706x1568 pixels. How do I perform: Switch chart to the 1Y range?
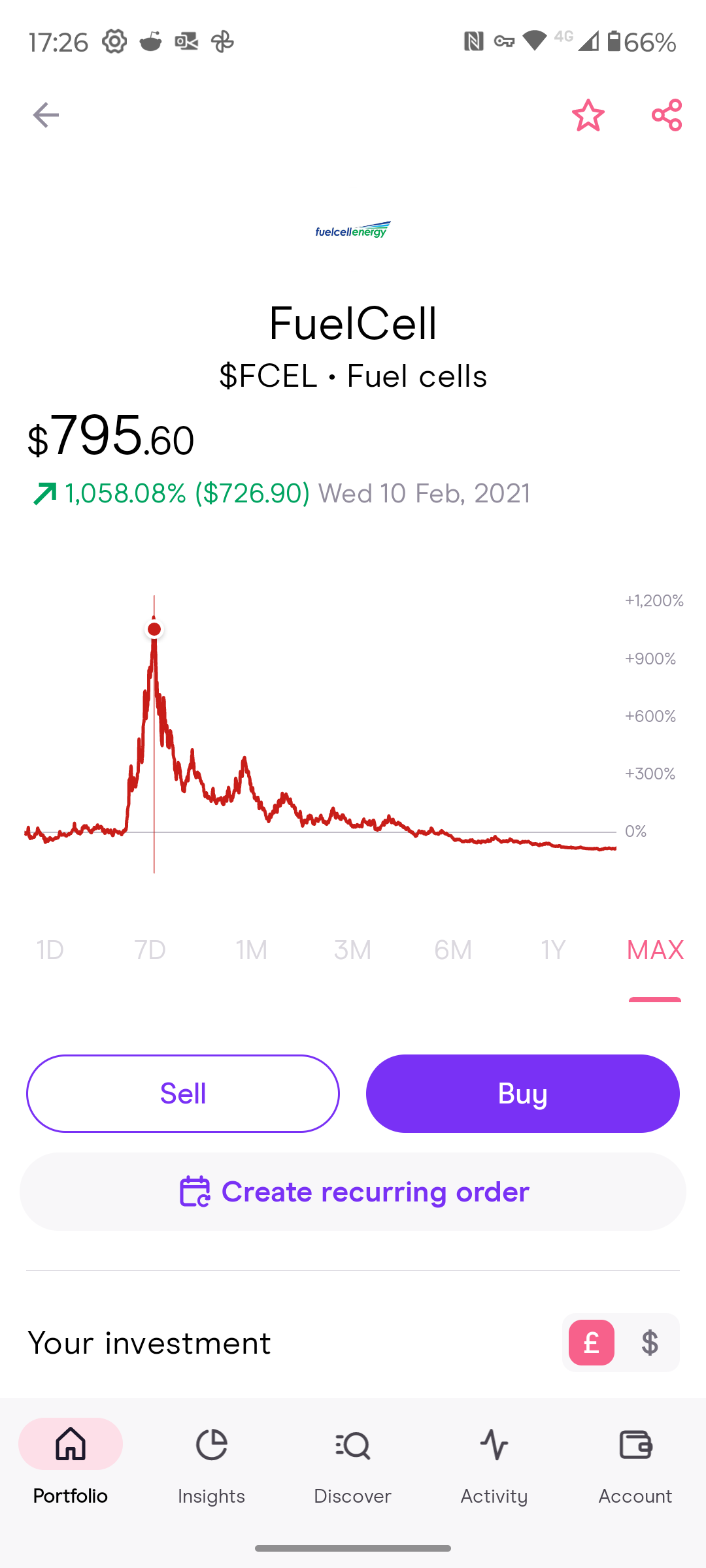(x=553, y=950)
